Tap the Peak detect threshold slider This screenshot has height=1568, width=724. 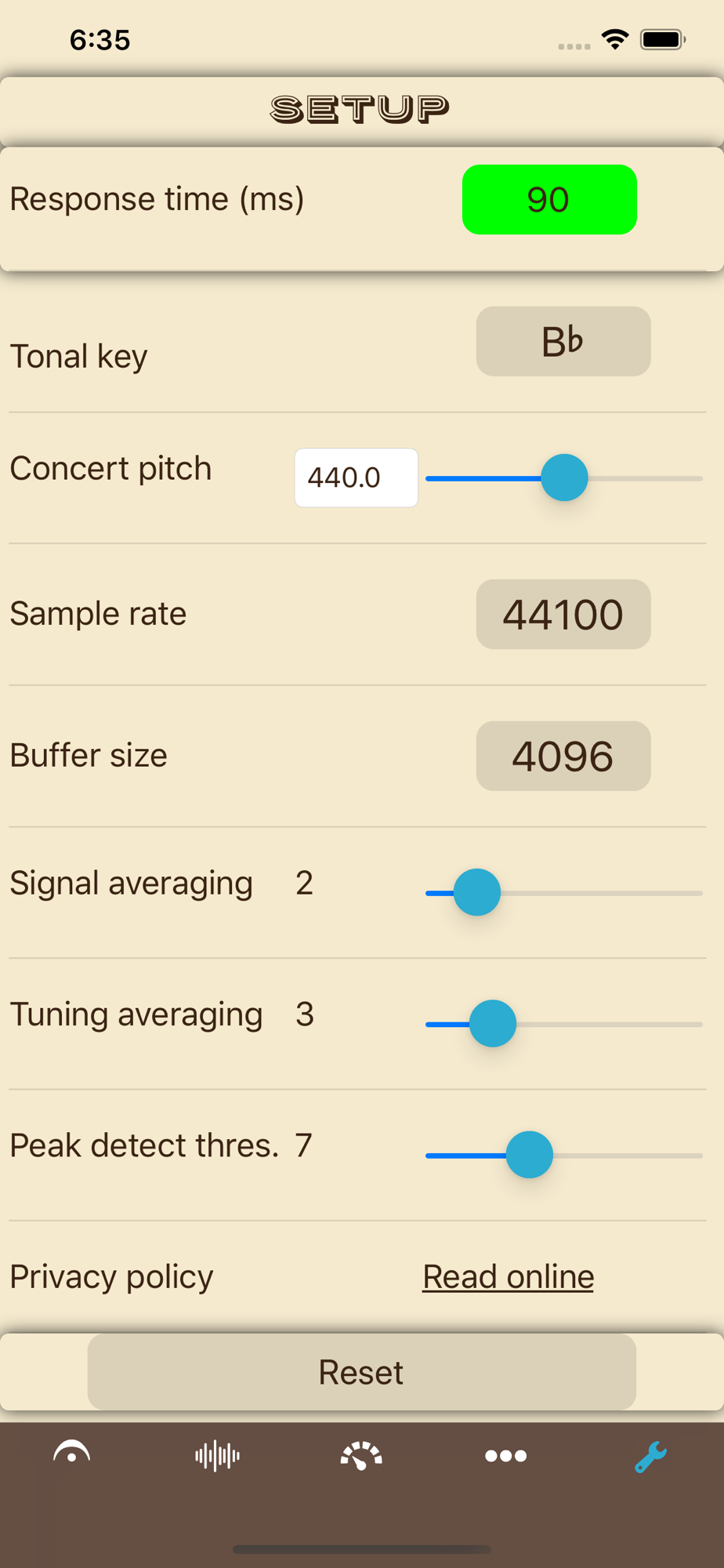point(564,1155)
